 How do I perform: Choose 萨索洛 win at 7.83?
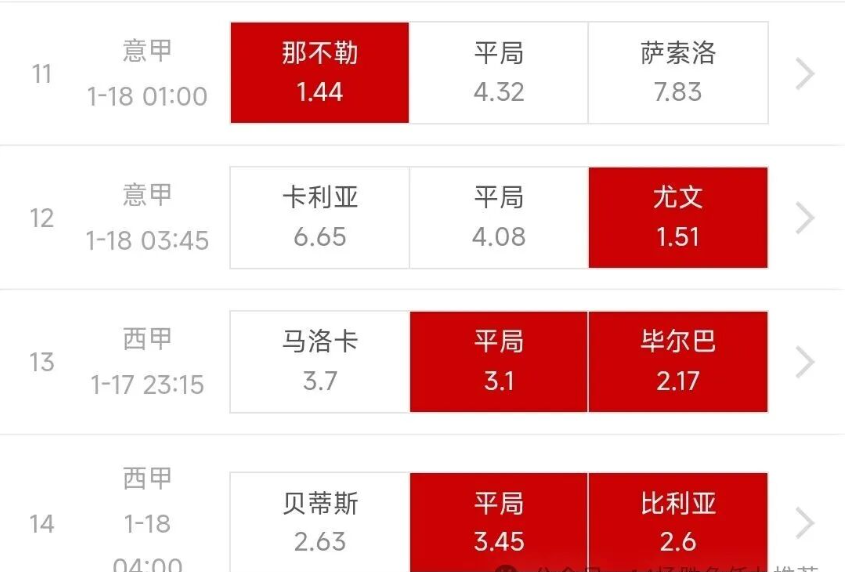coord(678,73)
